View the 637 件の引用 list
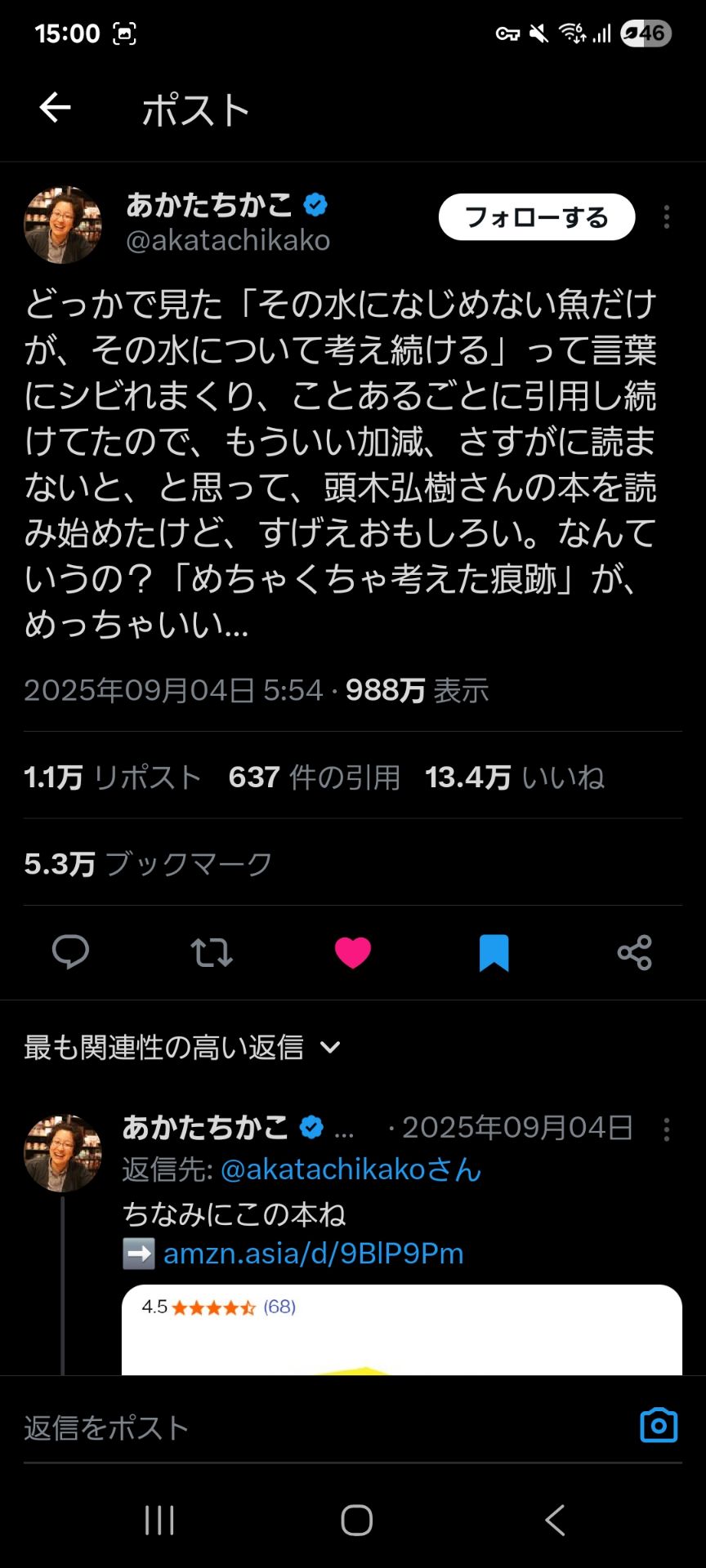Screen dimensions: 706x1568 click(x=314, y=777)
